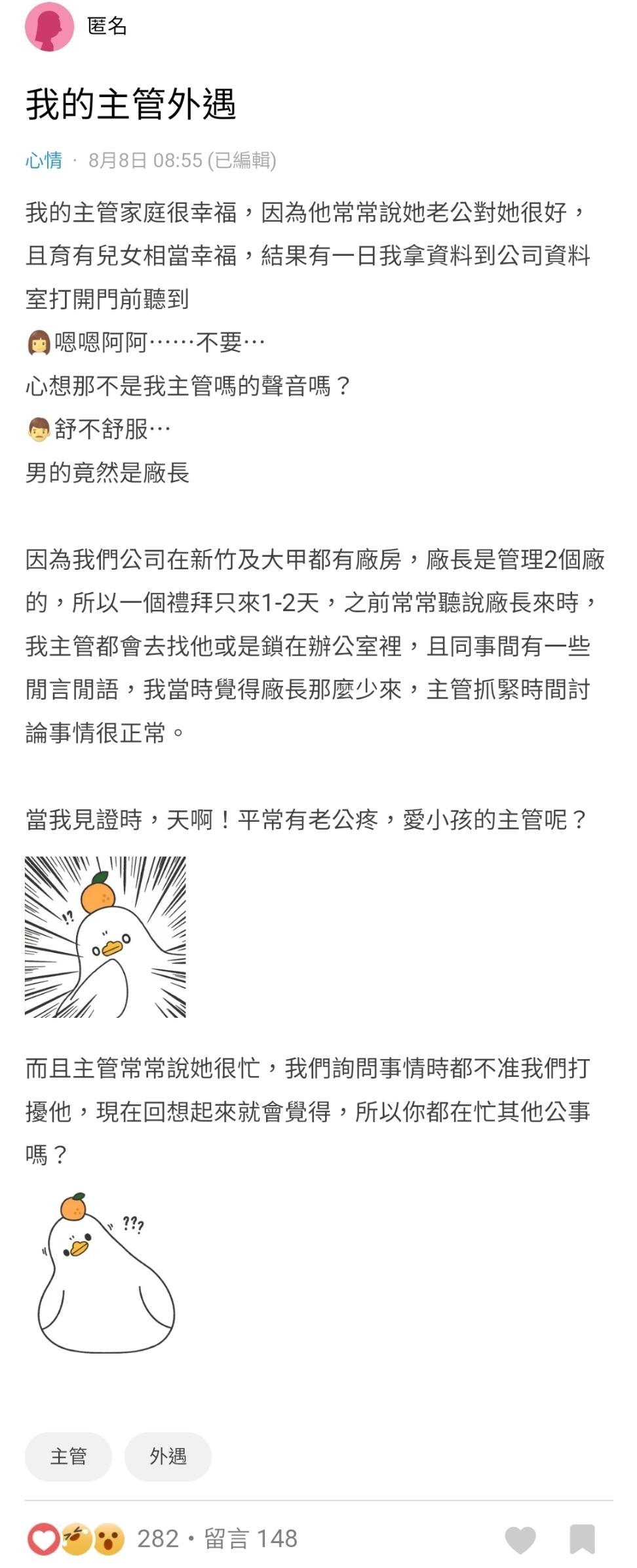Select the 主管 topic tag
This screenshot has width=637, height=1568.
(x=68, y=1457)
